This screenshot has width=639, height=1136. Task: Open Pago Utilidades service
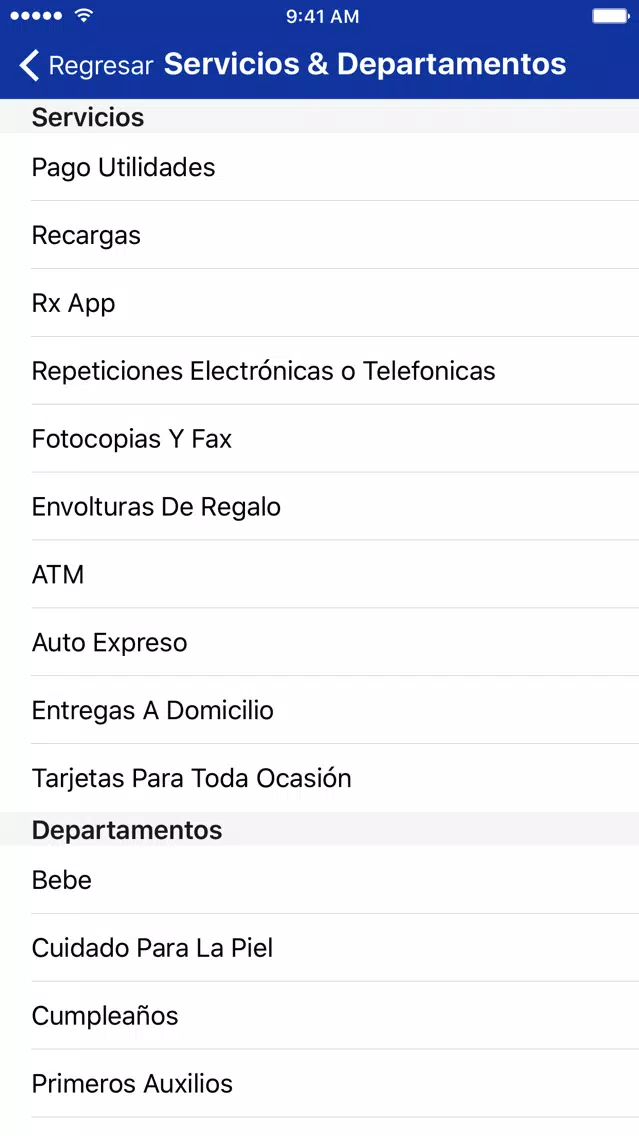[320, 167]
